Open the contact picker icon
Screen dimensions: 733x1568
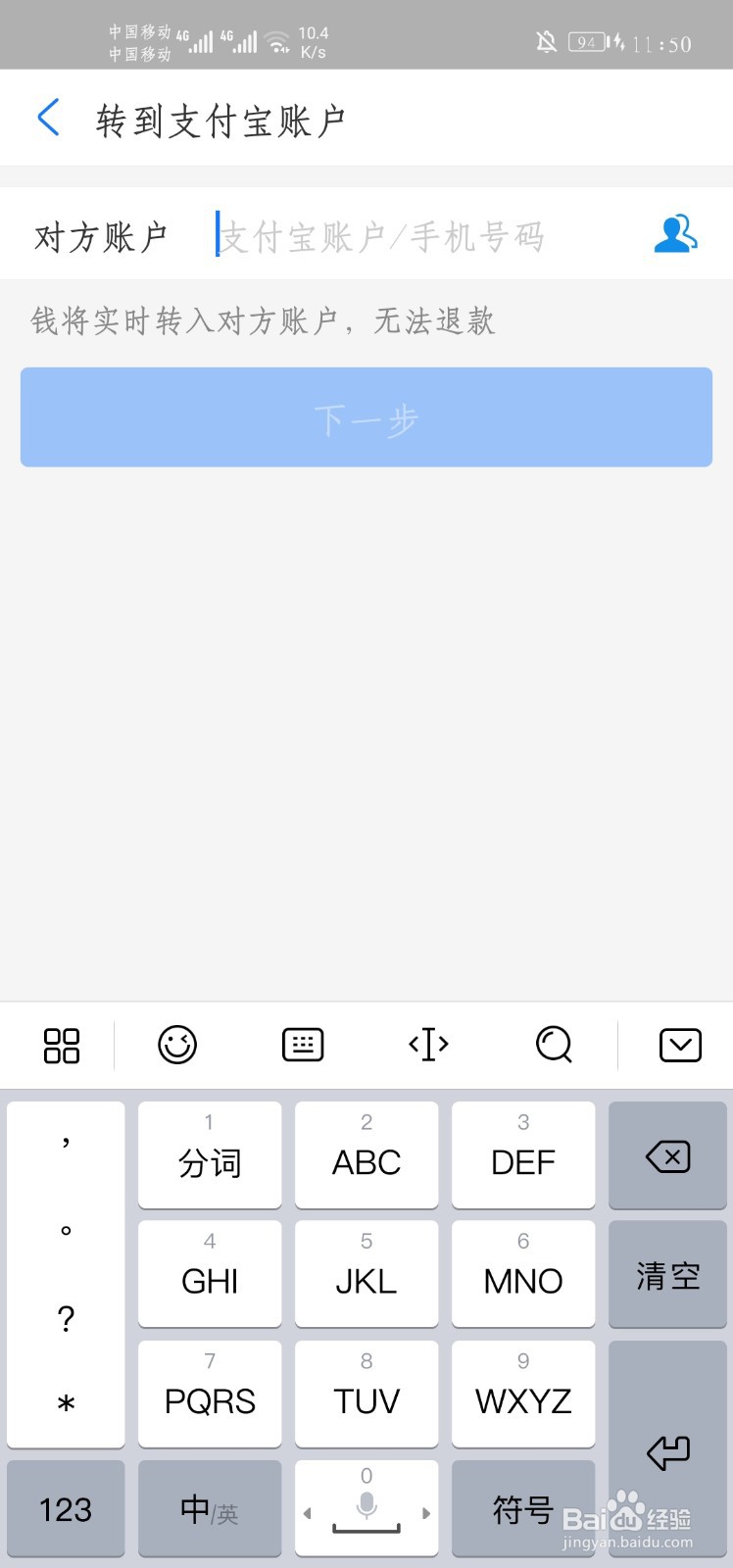coord(675,235)
